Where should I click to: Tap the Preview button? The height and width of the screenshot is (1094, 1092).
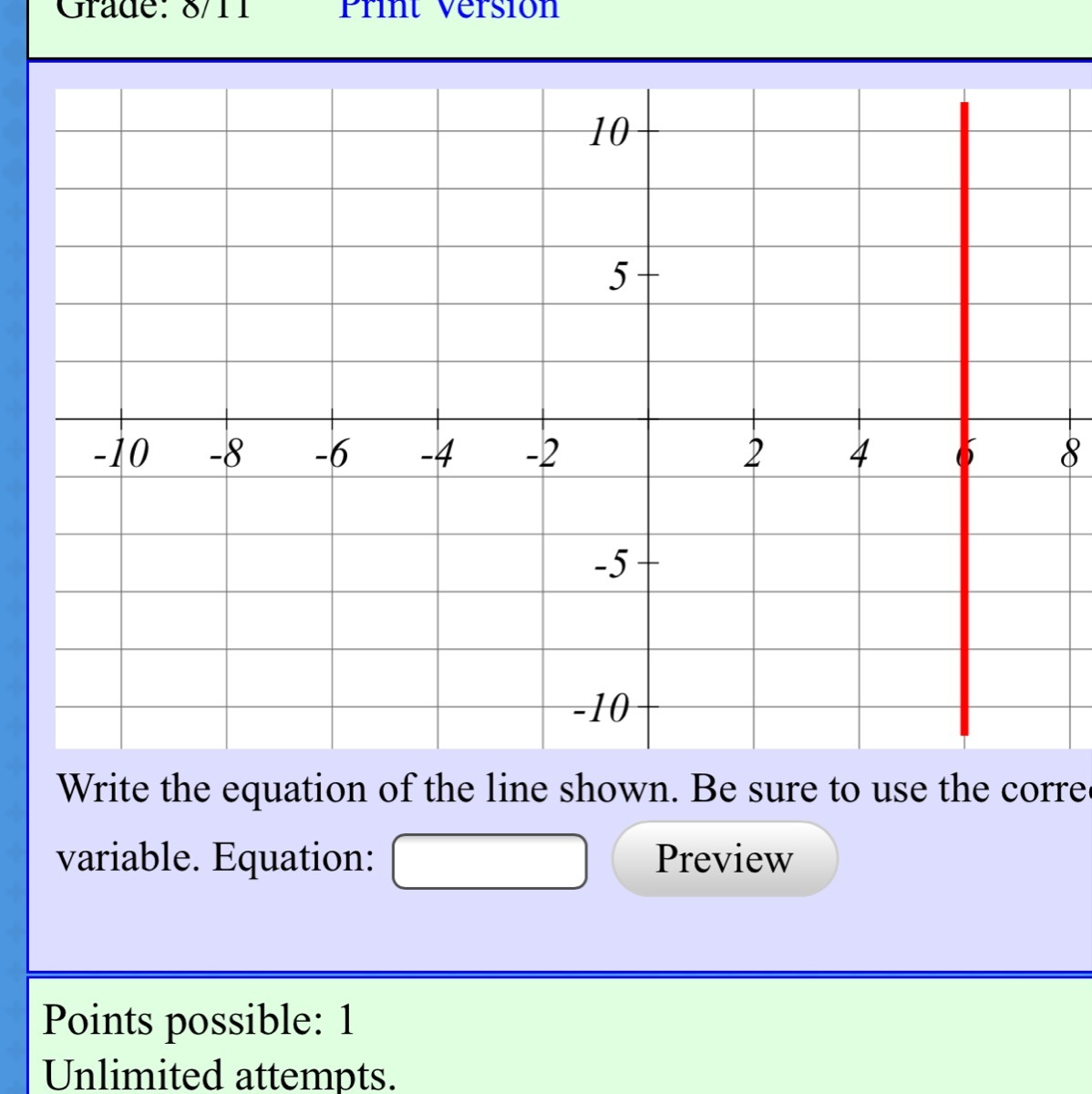tap(724, 859)
